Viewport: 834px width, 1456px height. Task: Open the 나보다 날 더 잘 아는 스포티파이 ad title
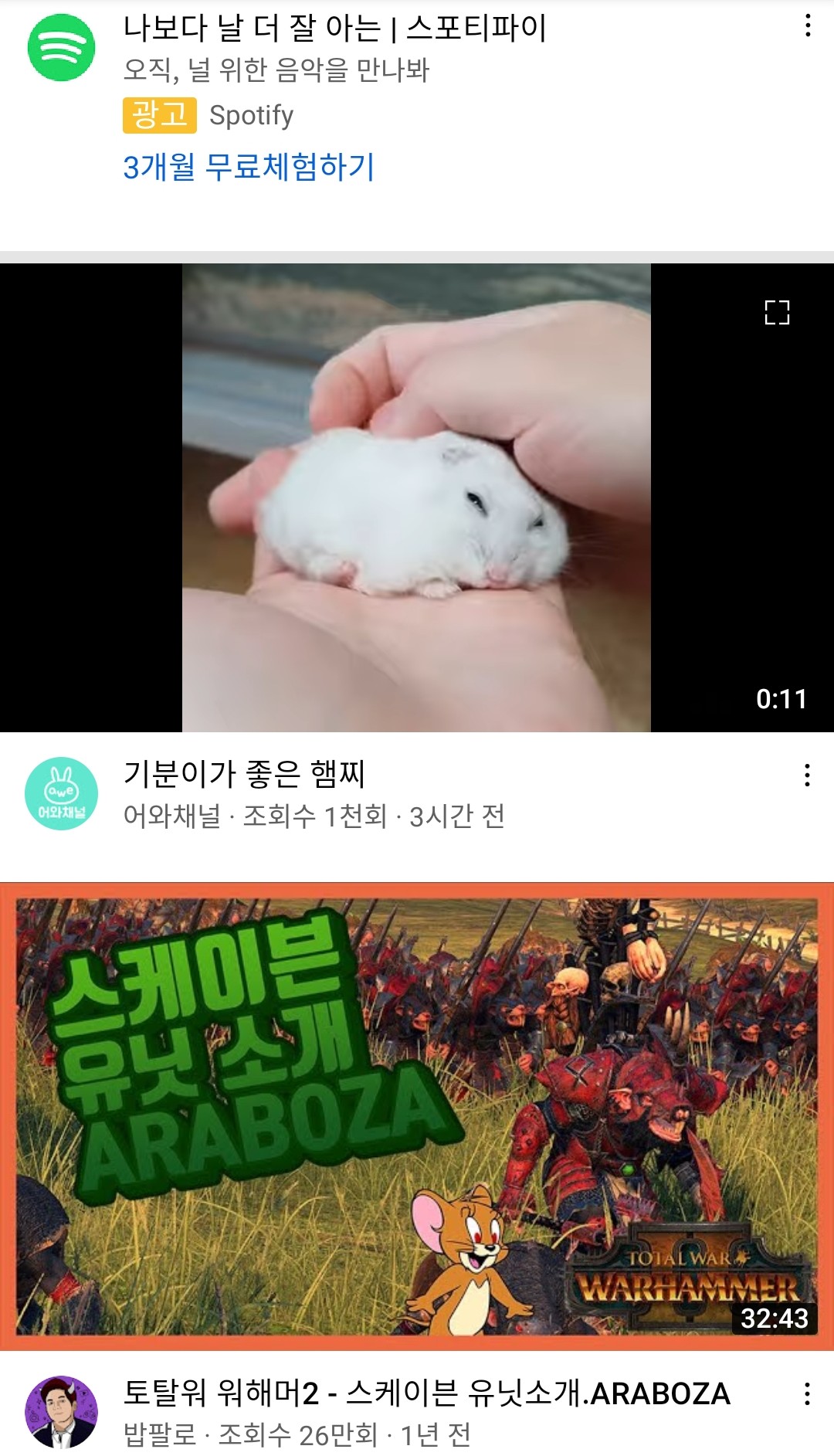tap(334, 29)
